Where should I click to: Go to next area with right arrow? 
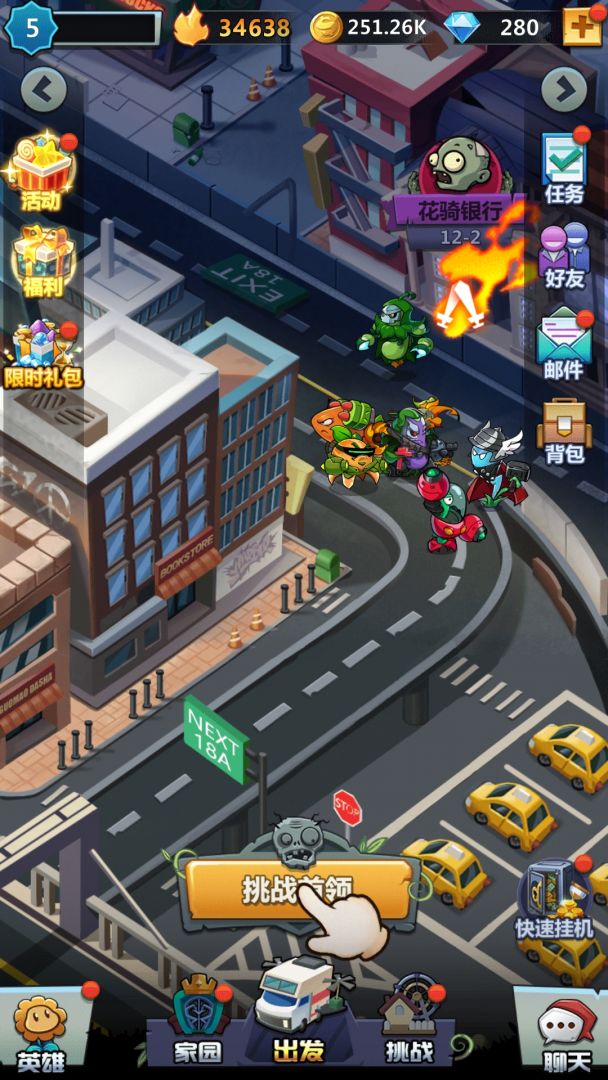[x=564, y=91]
